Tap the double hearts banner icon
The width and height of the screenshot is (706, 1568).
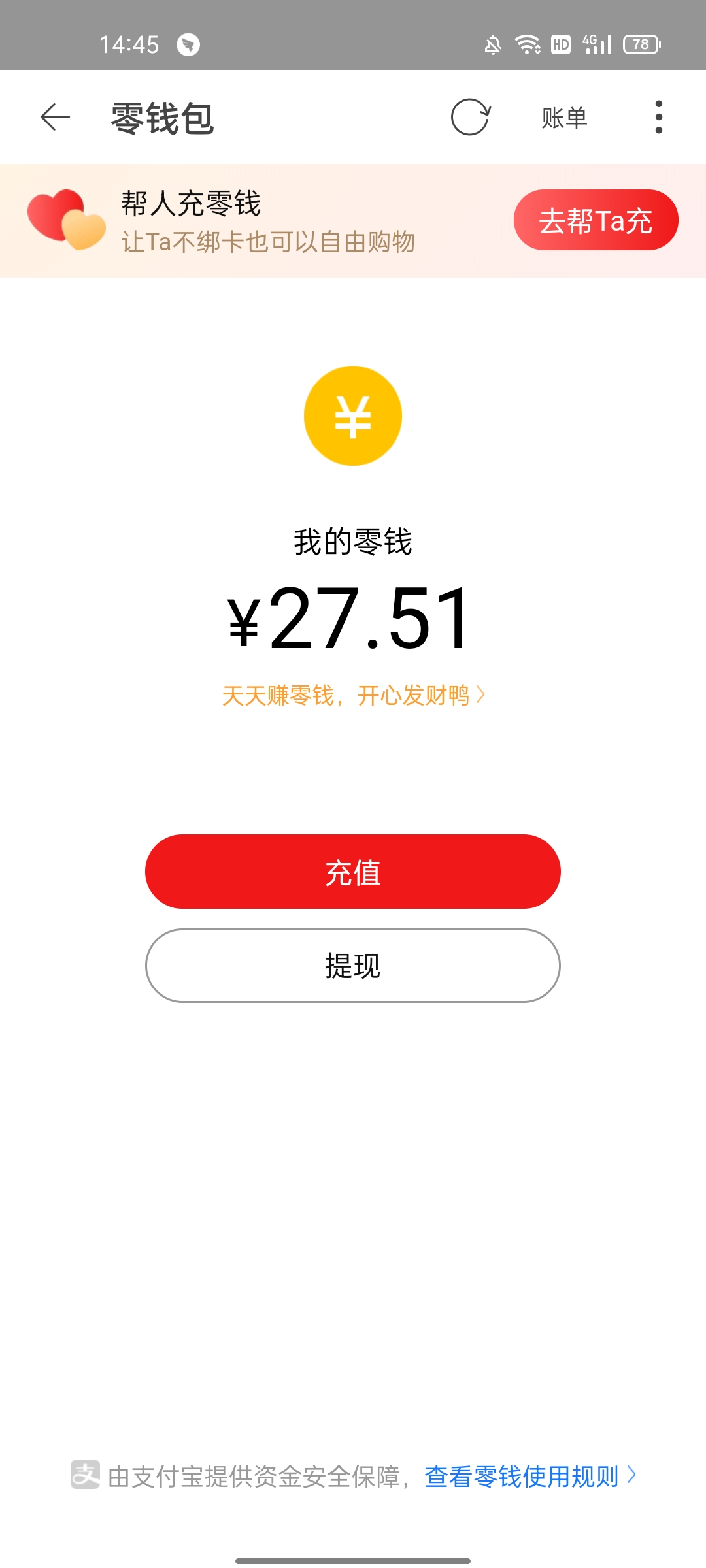(65, 220)
